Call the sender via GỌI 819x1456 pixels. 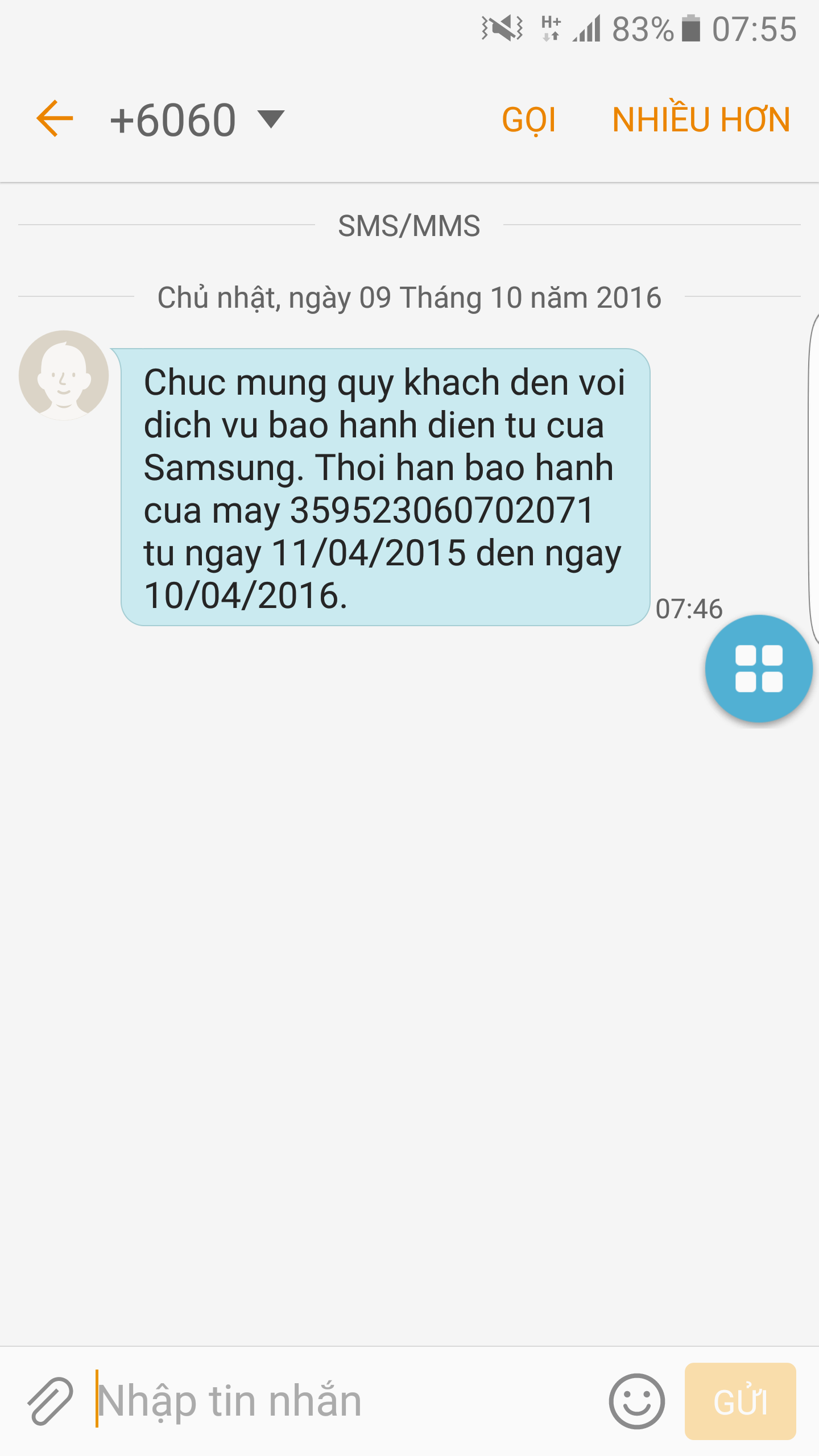click(528, 120)
